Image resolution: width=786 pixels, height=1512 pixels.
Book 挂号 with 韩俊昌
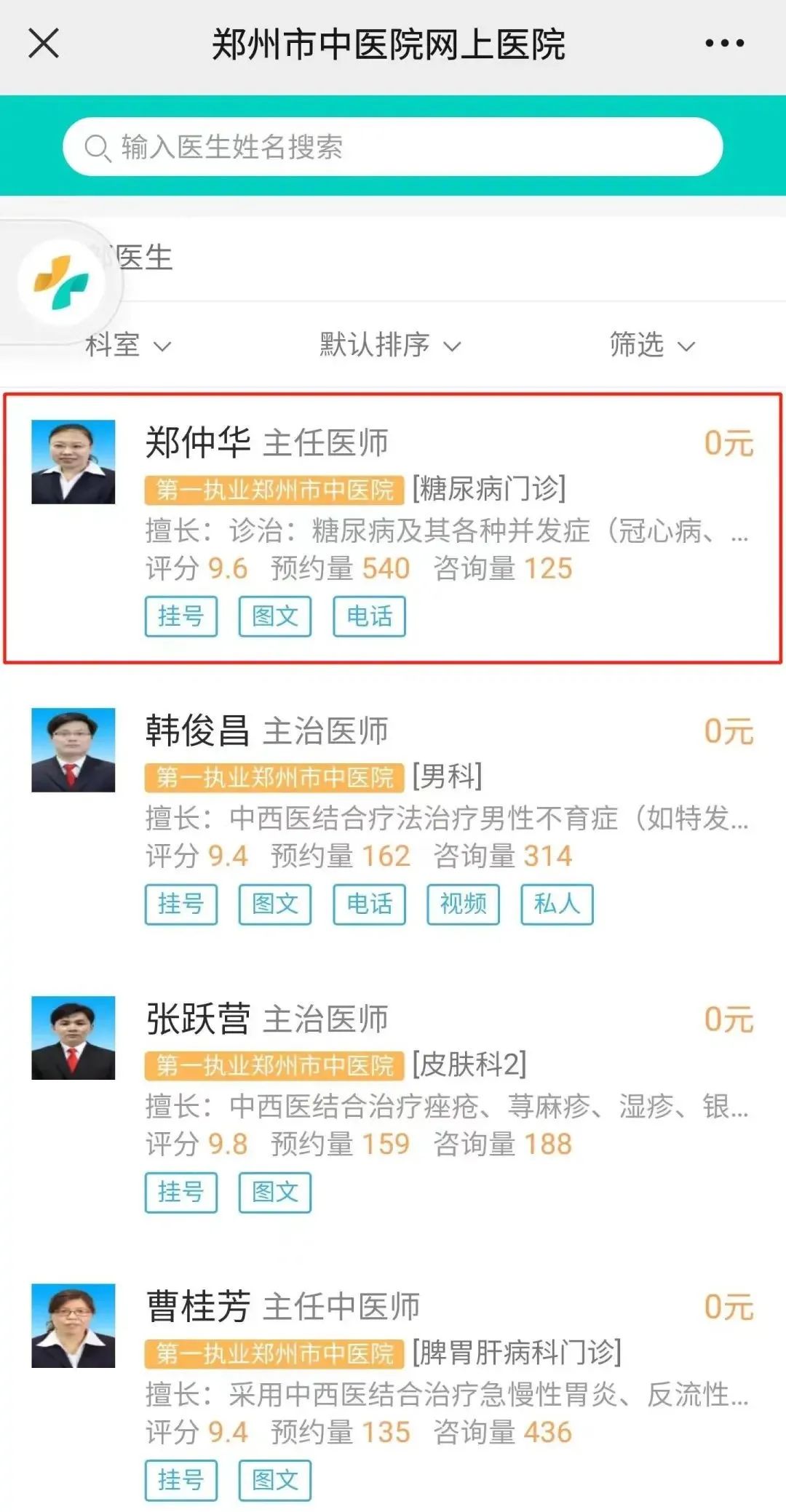point(181,904)
